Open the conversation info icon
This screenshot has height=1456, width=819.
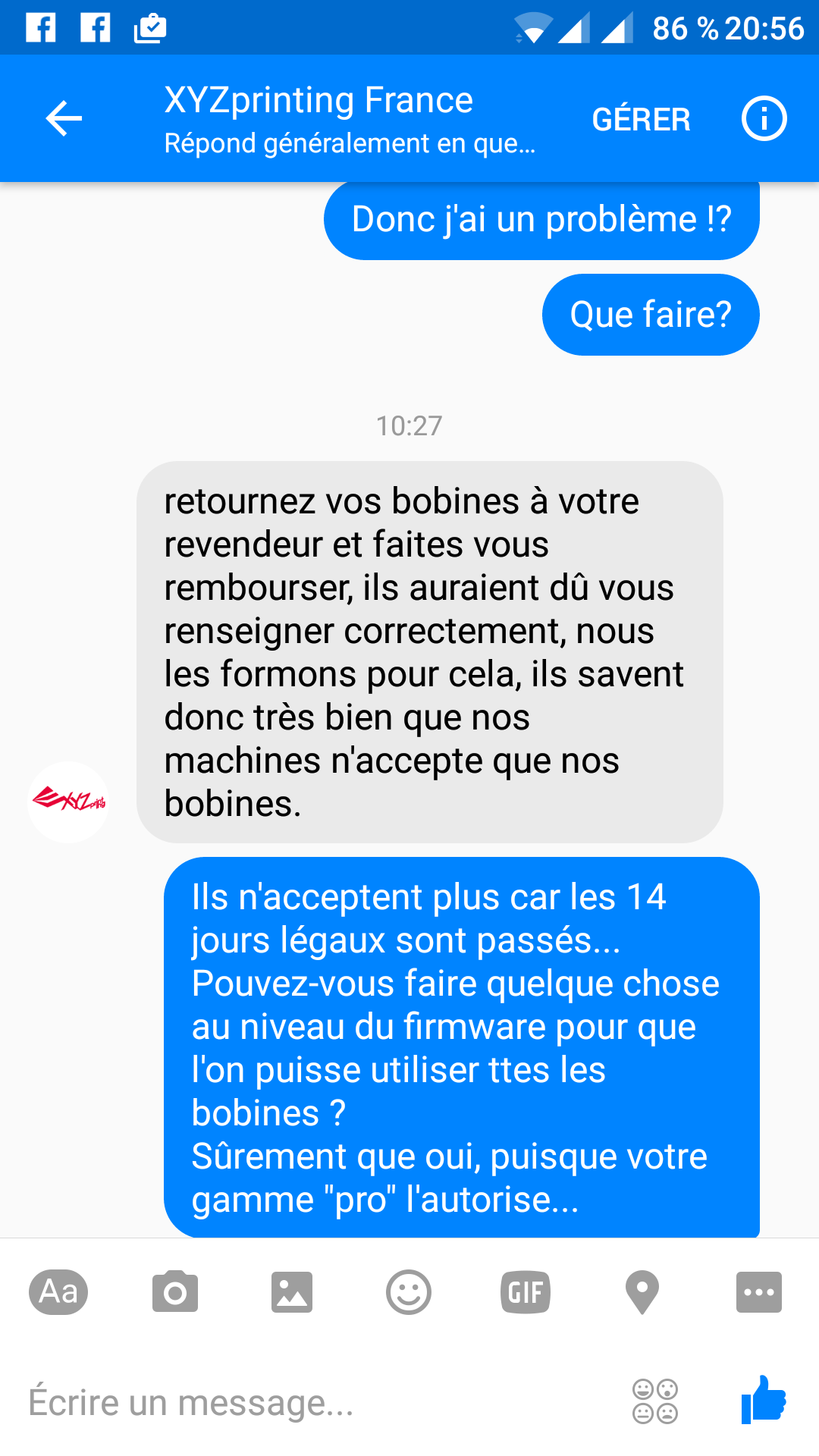coord(764,119)
